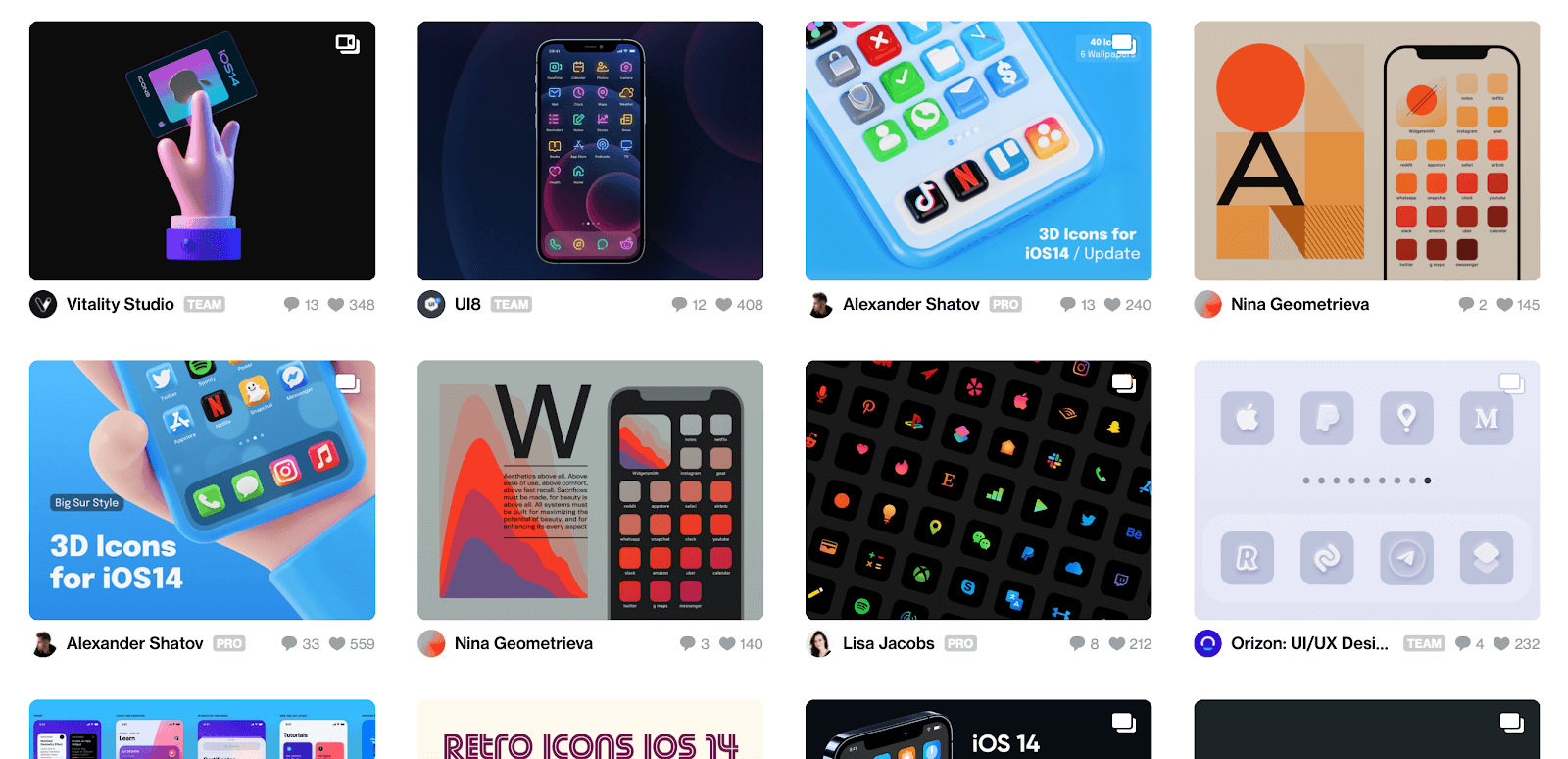Like Nina Geometrieva's shot with 145 likes
The height and width of the screenshot is (759, 1568).
1505,305
